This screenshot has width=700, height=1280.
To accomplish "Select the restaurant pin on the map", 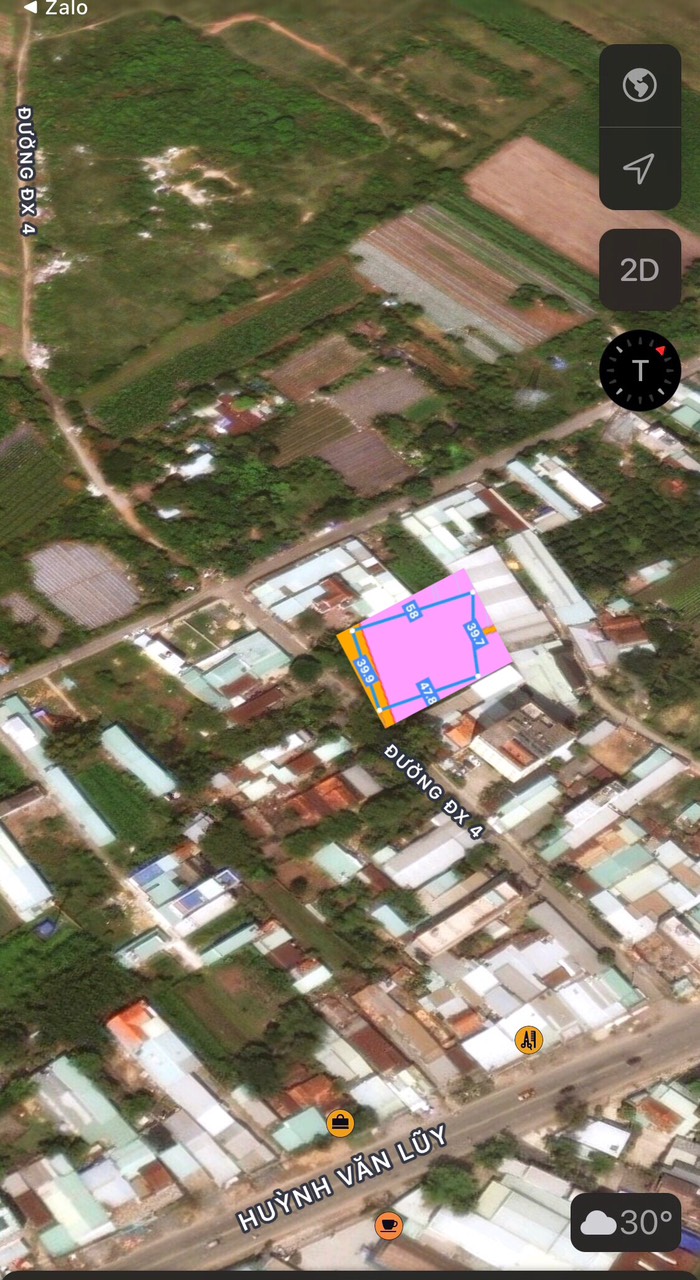I will click(529, 1040).
